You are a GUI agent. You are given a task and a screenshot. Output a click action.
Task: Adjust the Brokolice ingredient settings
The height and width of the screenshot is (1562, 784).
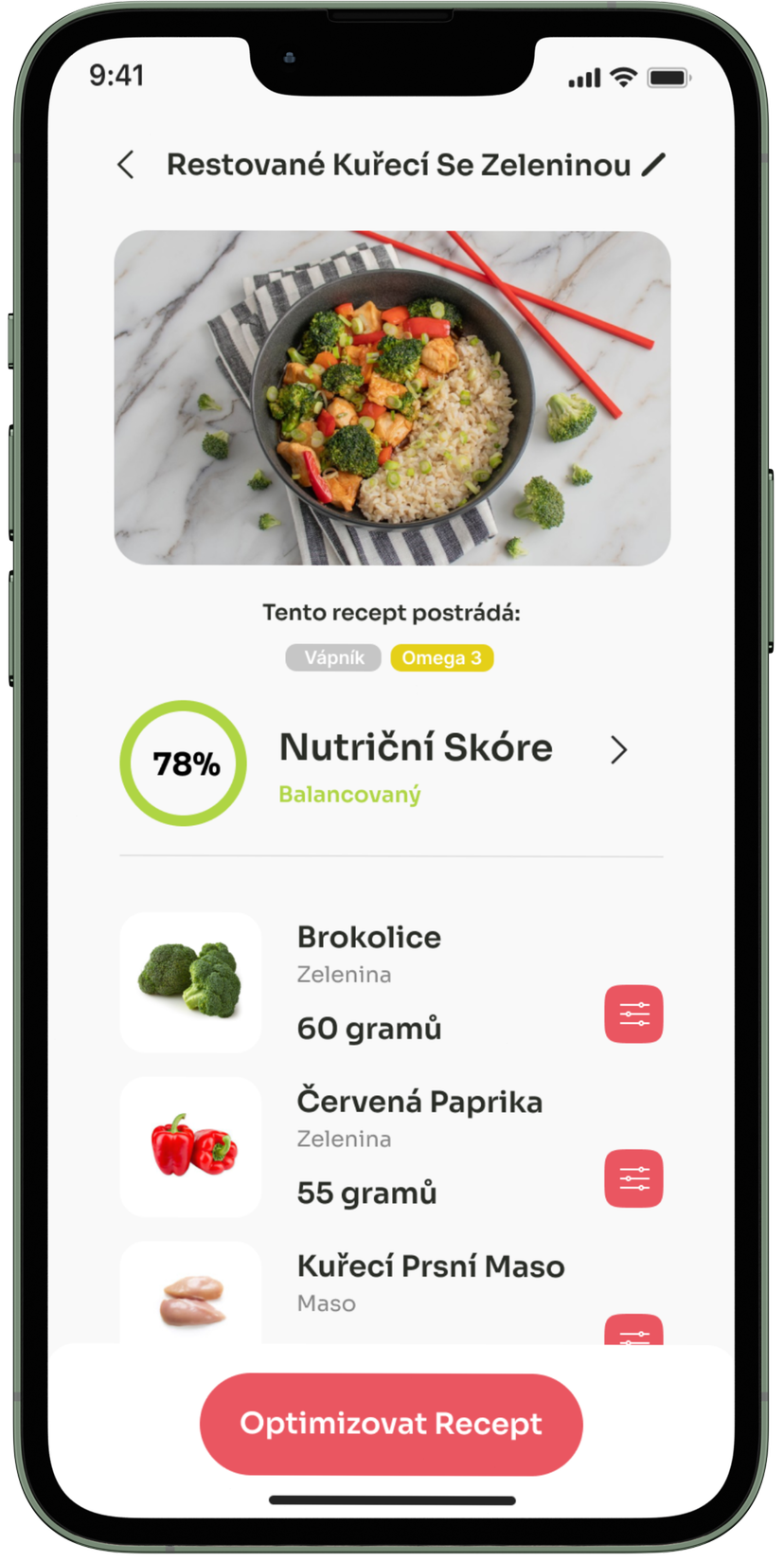pyautogui.click(x=633, y=1014)
